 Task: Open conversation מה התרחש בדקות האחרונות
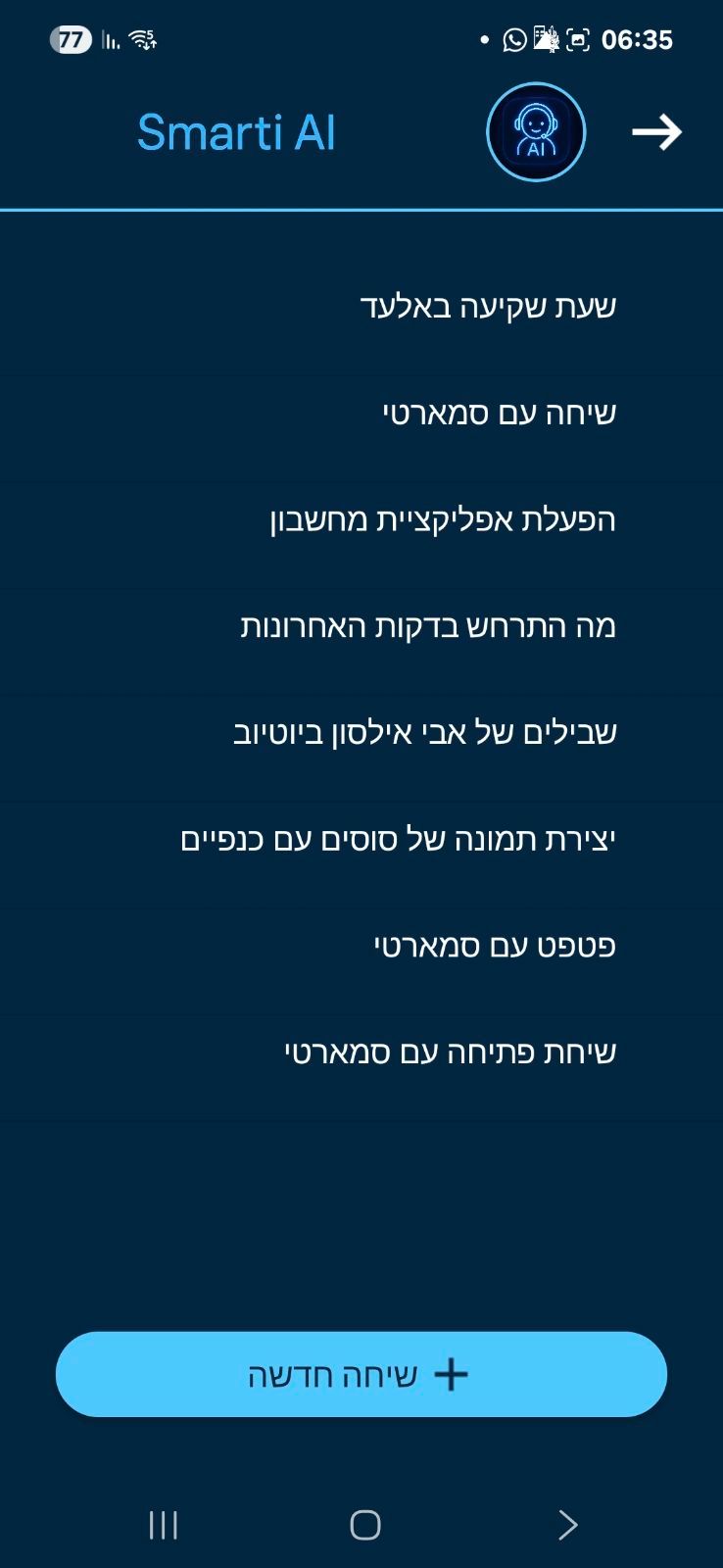point(428,626)
